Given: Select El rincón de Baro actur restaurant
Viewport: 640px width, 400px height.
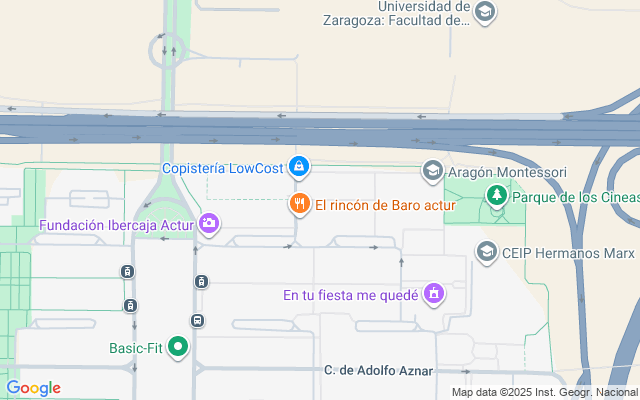Looking at the screenshot, I should 298,205.
